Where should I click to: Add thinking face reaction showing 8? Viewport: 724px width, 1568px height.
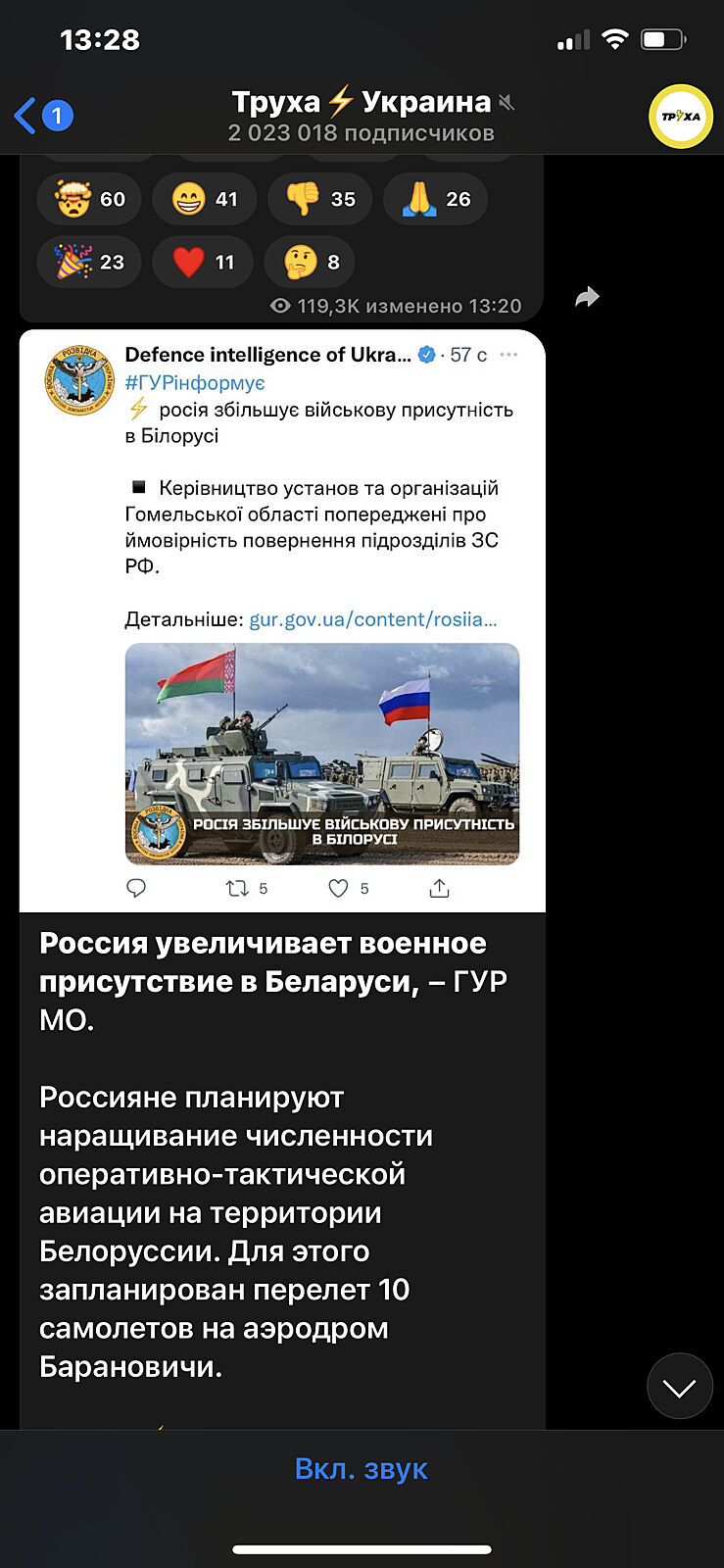click(310, 262)
